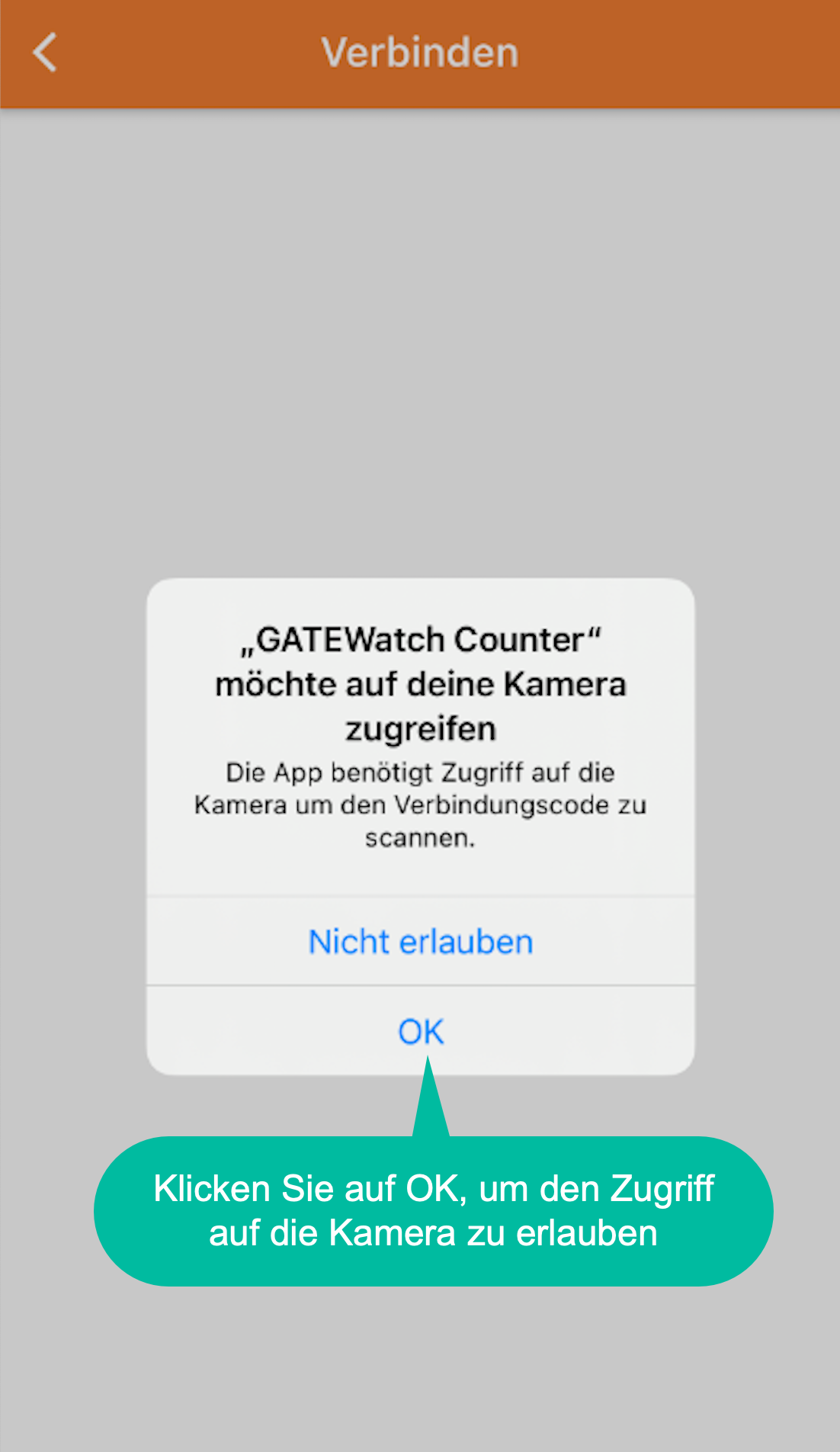Click the green instruction speech bubble
This screenshot has height=1452, width=840.
(x=433, y=1211)
